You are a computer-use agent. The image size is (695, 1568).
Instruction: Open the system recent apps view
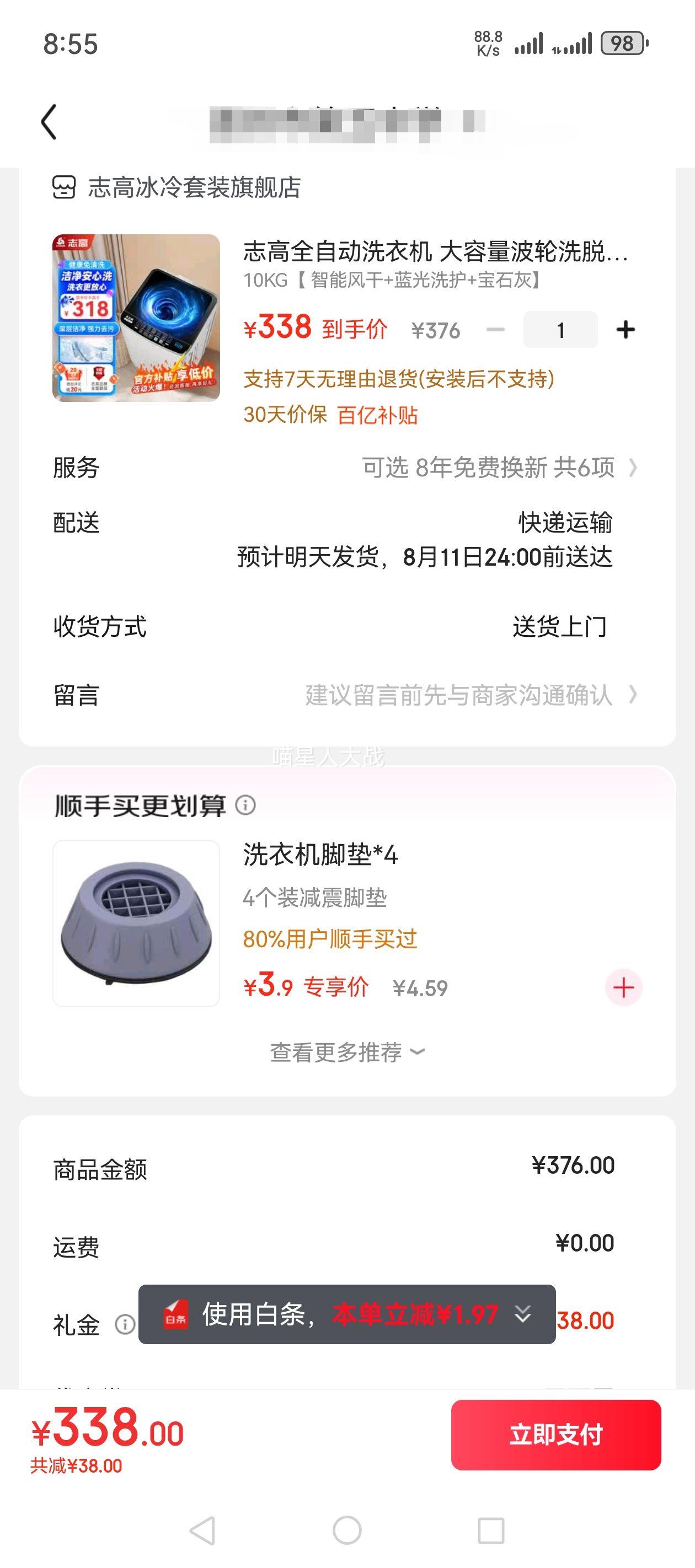pyautogui.click(x=491, y=1531)
